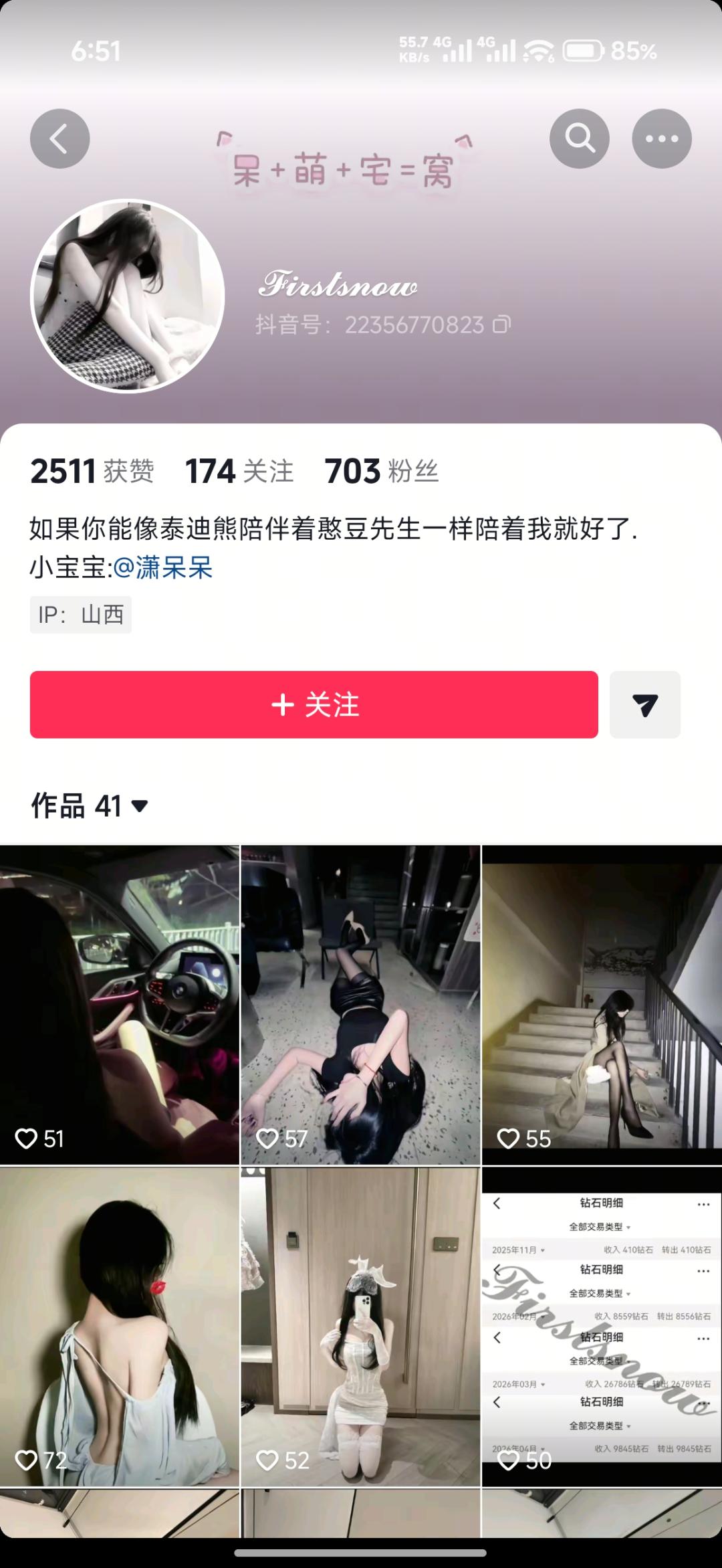View the 174 关注 following list
Image resolution: width=722 pixels, height=1568 pixels.
pyautogui.click(x=239, y=471)
